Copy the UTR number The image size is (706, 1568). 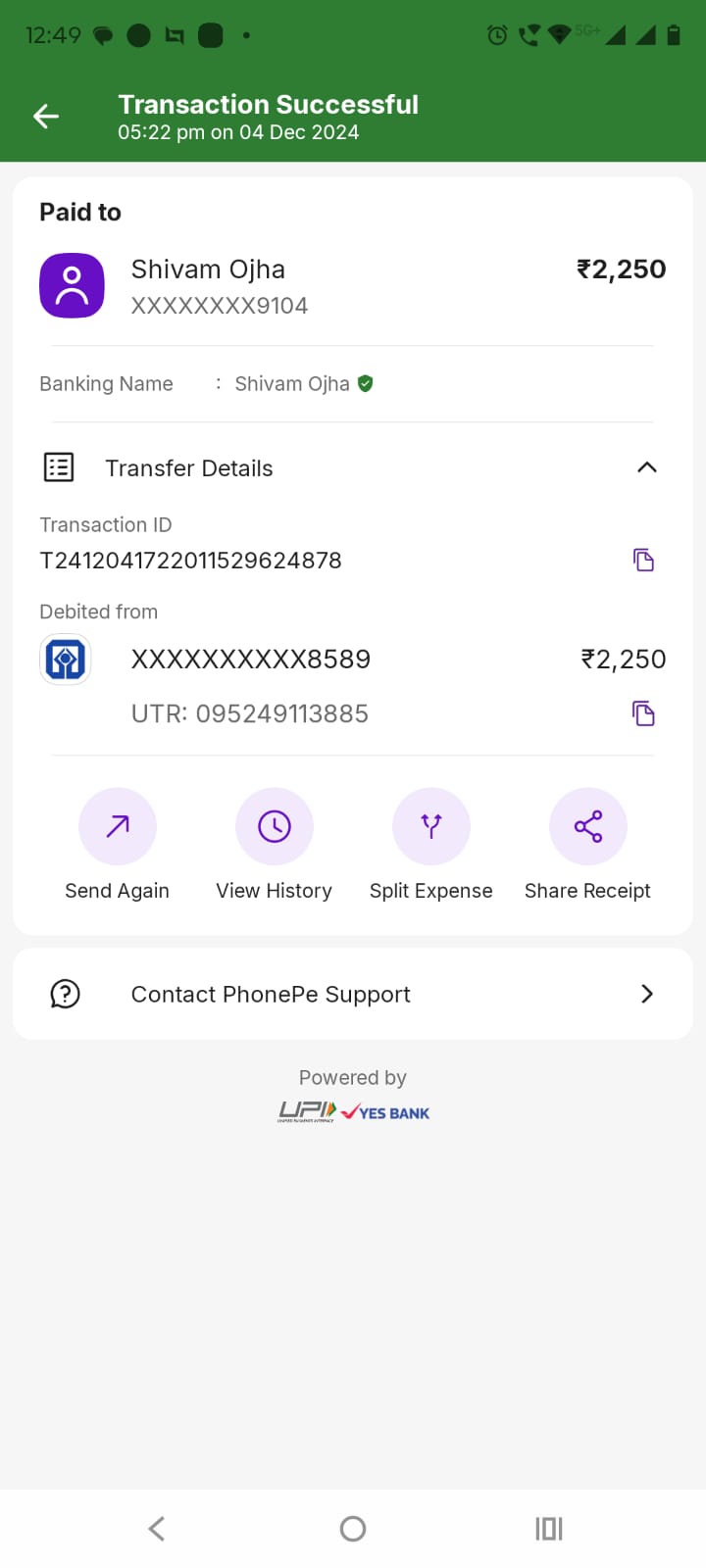[x=643, y=713]
